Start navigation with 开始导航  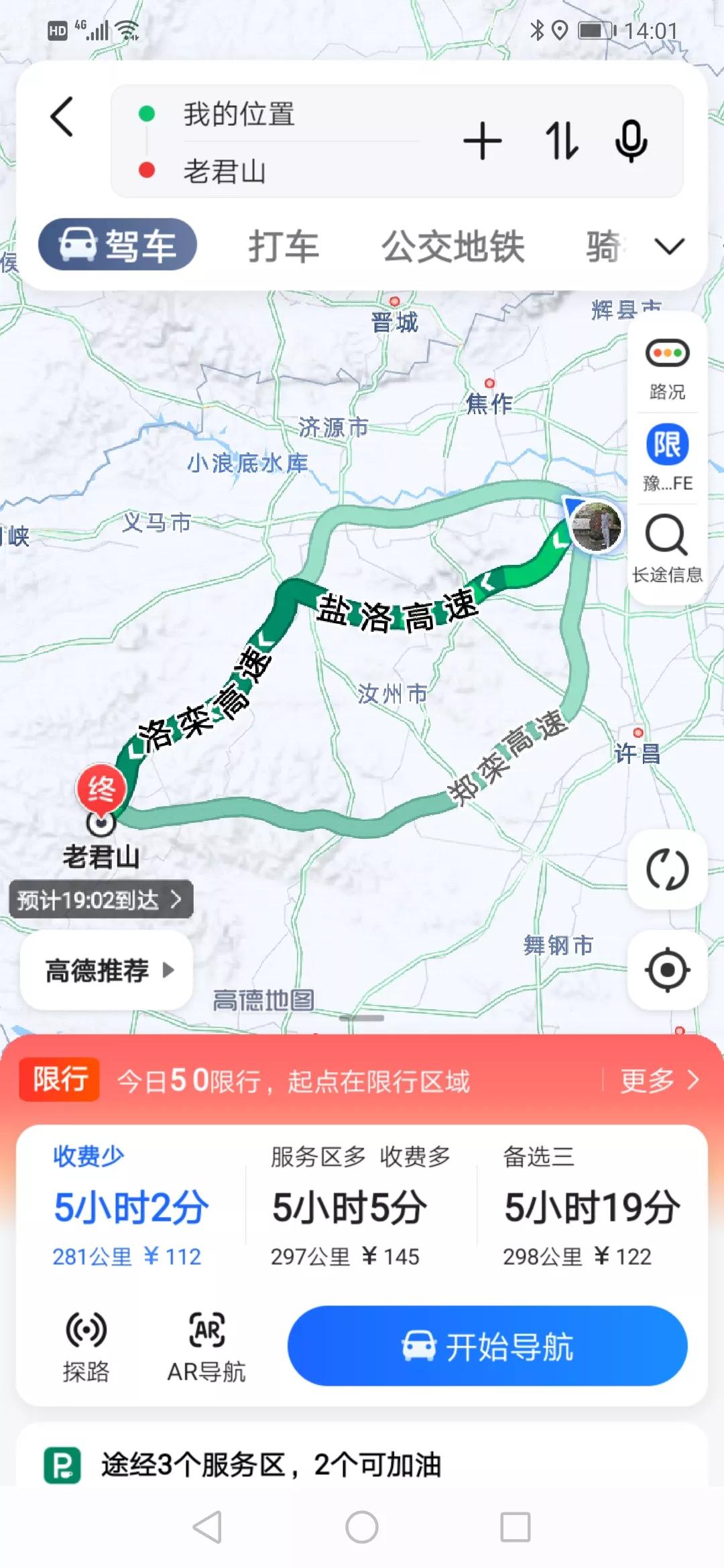pos(487,1346)
